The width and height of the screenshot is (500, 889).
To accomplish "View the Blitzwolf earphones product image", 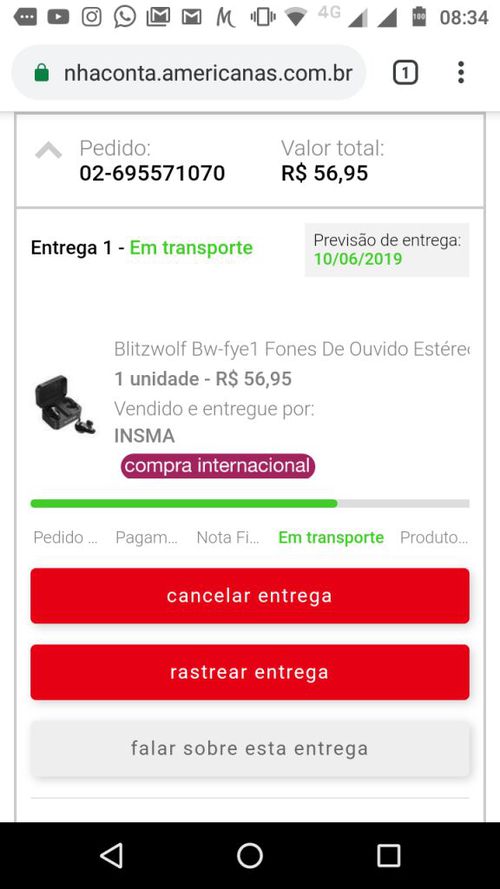I will click(65, 404).
